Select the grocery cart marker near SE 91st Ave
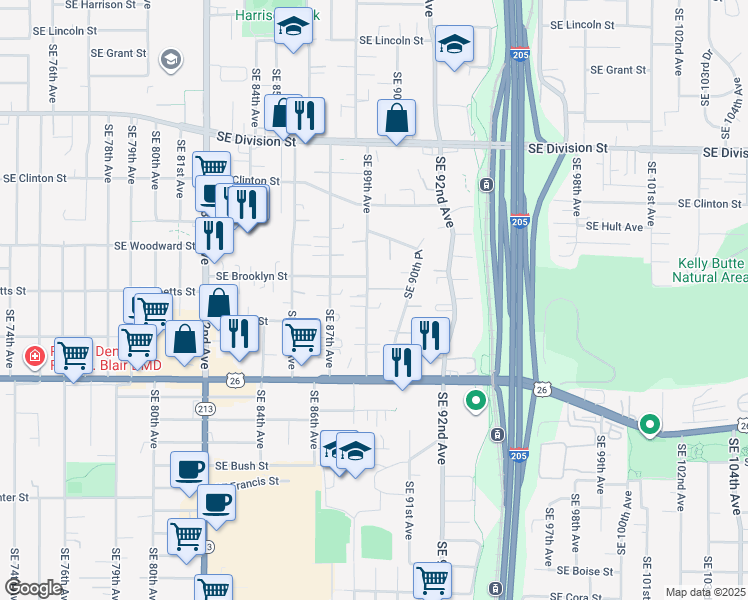Screen dimensions: 748x600 [432, 579]
